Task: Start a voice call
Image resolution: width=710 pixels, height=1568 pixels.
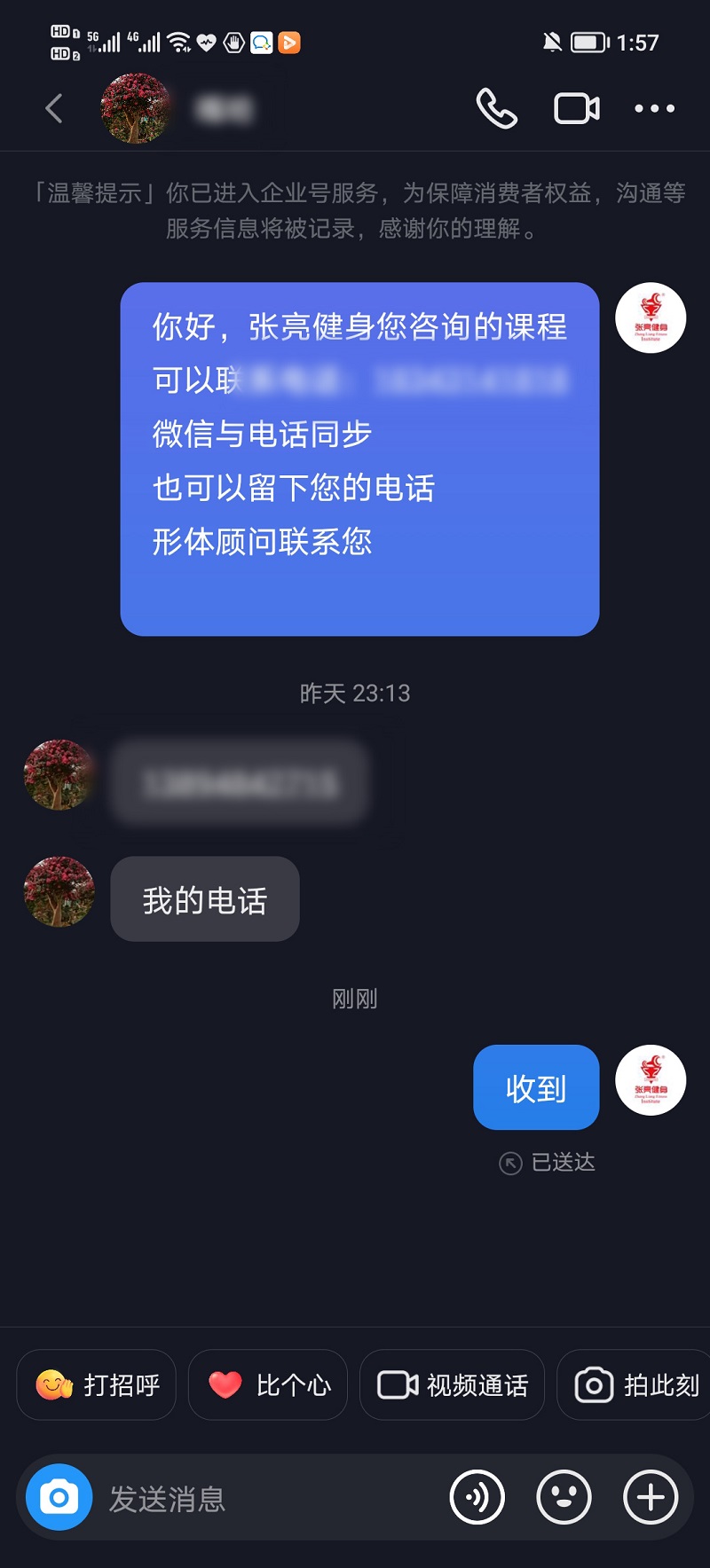Action: pyautogui.click(x=496, y=108)
